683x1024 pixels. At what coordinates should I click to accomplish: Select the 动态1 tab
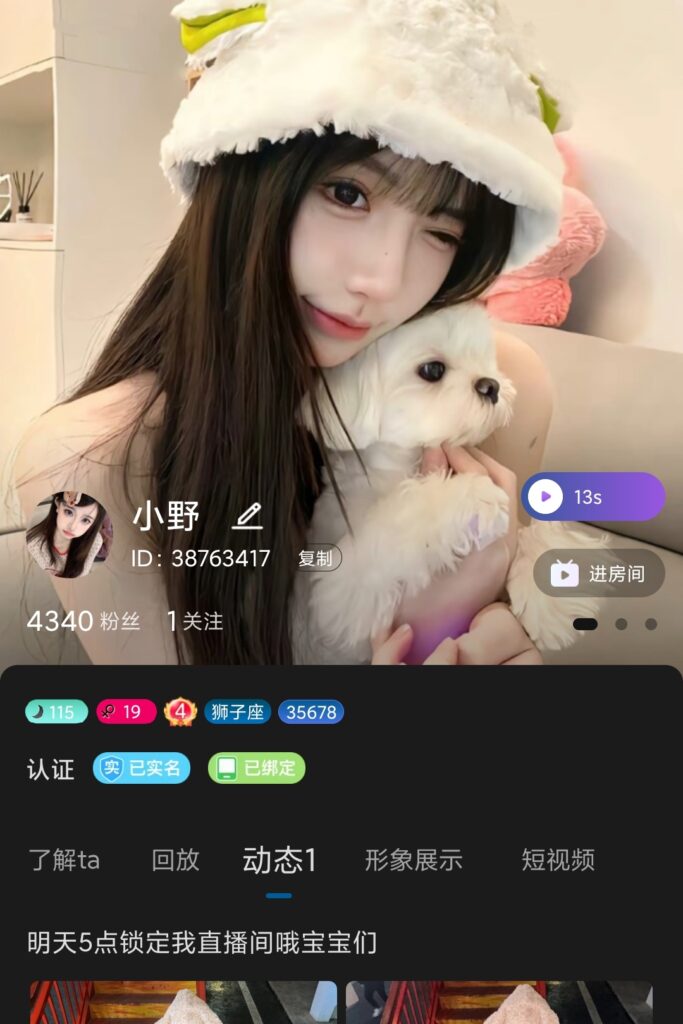(279, 859)
